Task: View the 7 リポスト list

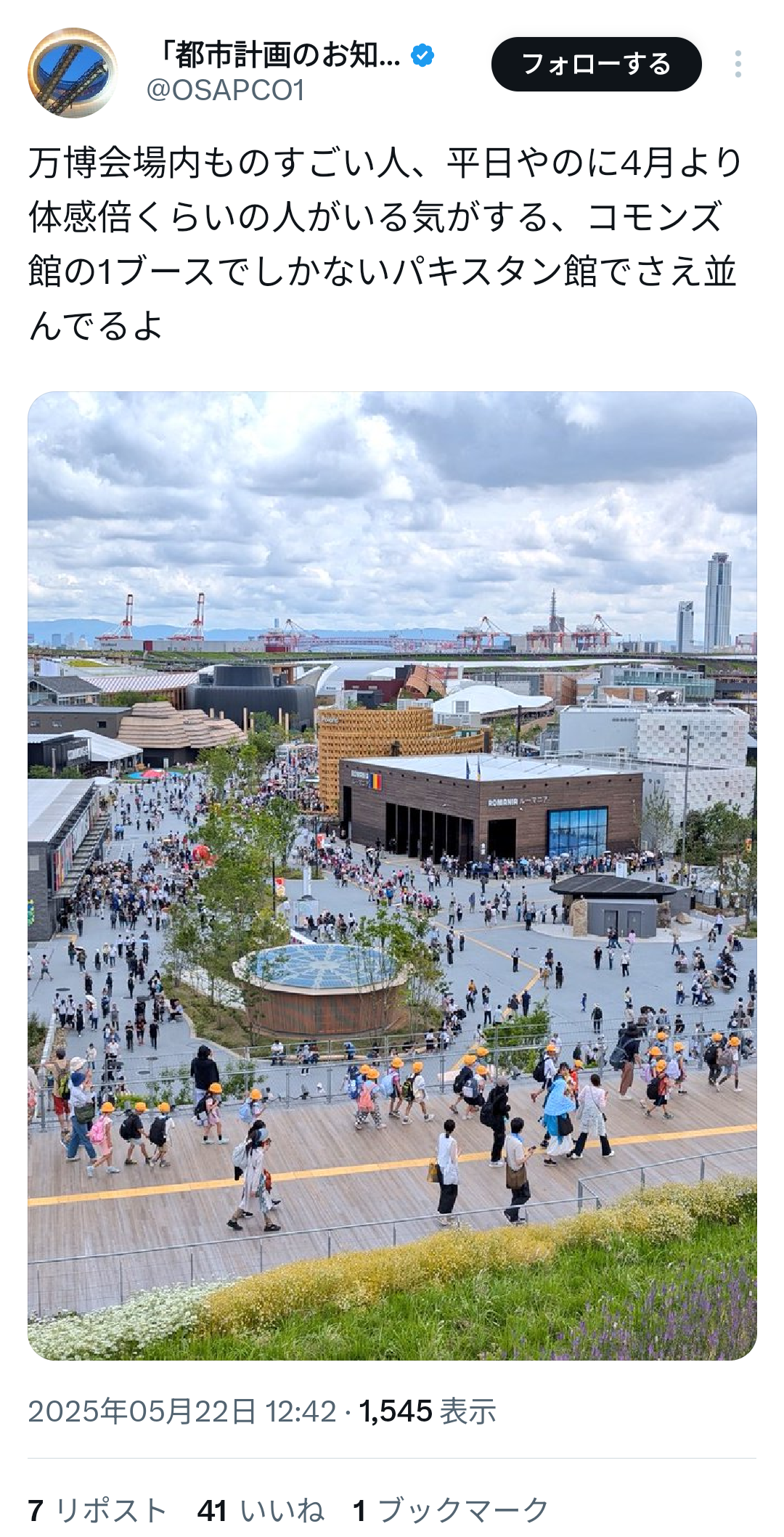Action: (97, 1510)
